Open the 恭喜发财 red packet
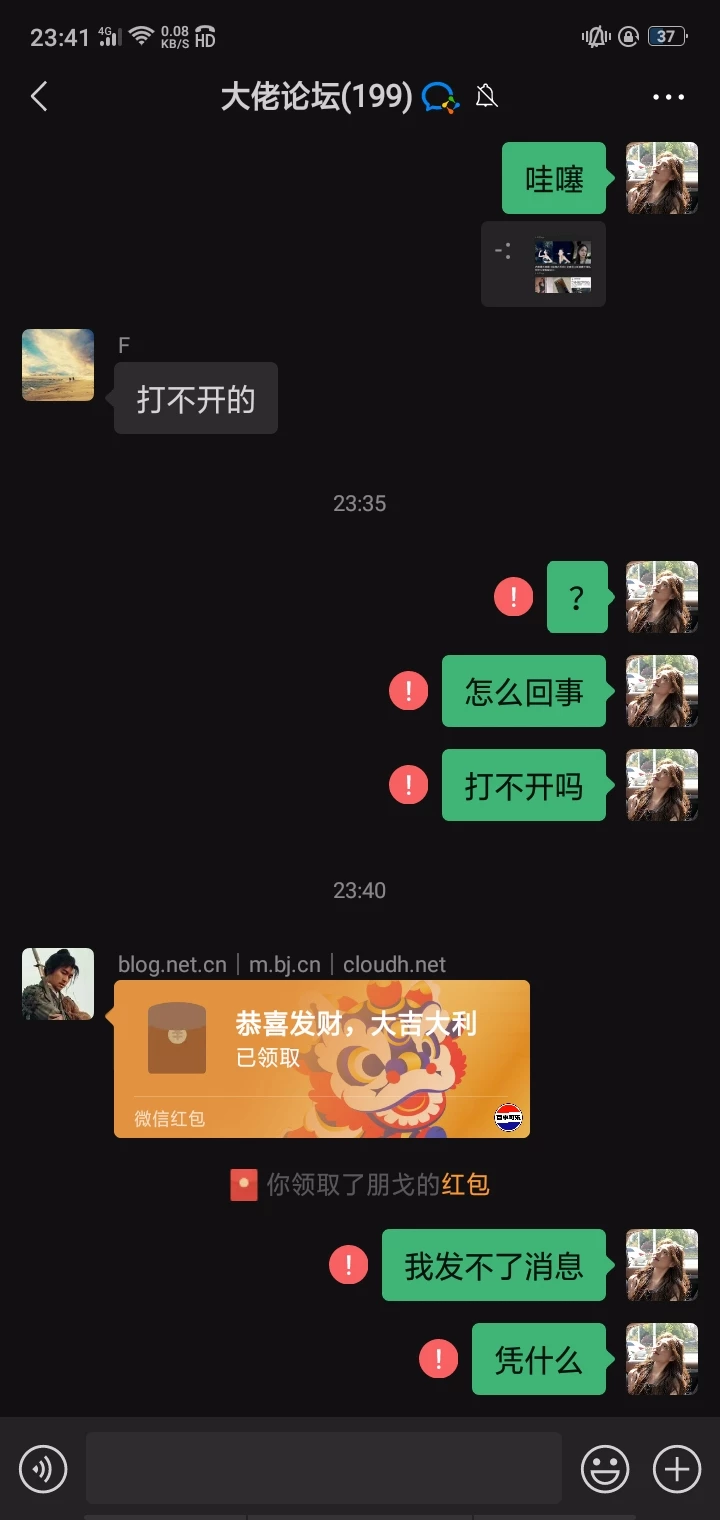Image resolution: width=720 pixels, height=1520 pixels. click(x=321, y=1058)
